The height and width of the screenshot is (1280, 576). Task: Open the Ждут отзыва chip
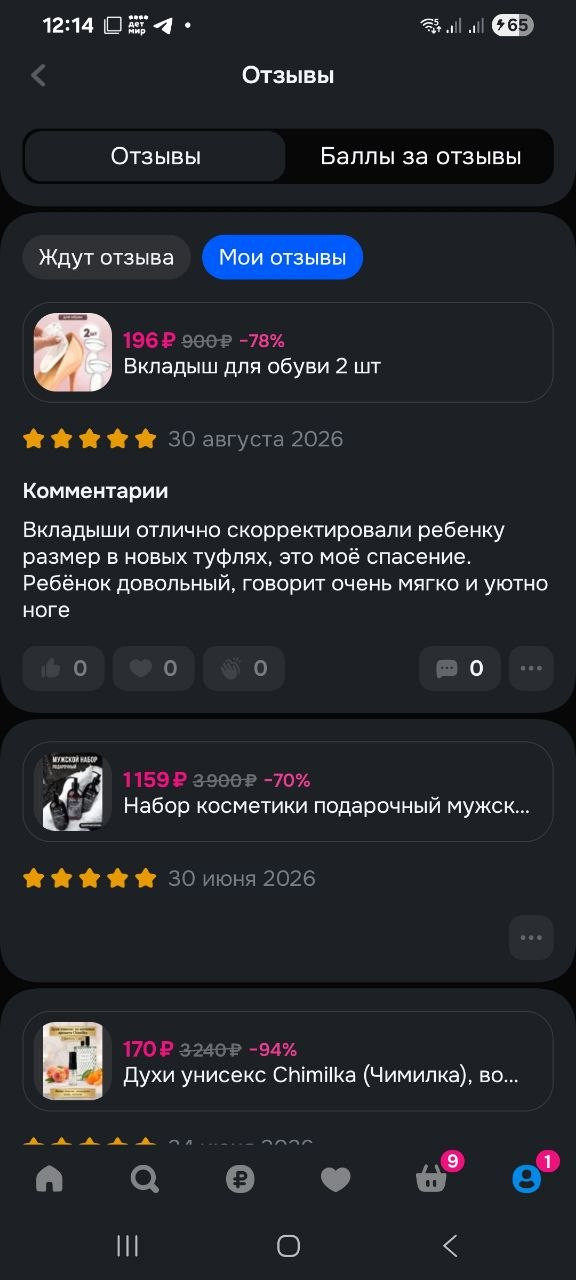tap(106, 258)
